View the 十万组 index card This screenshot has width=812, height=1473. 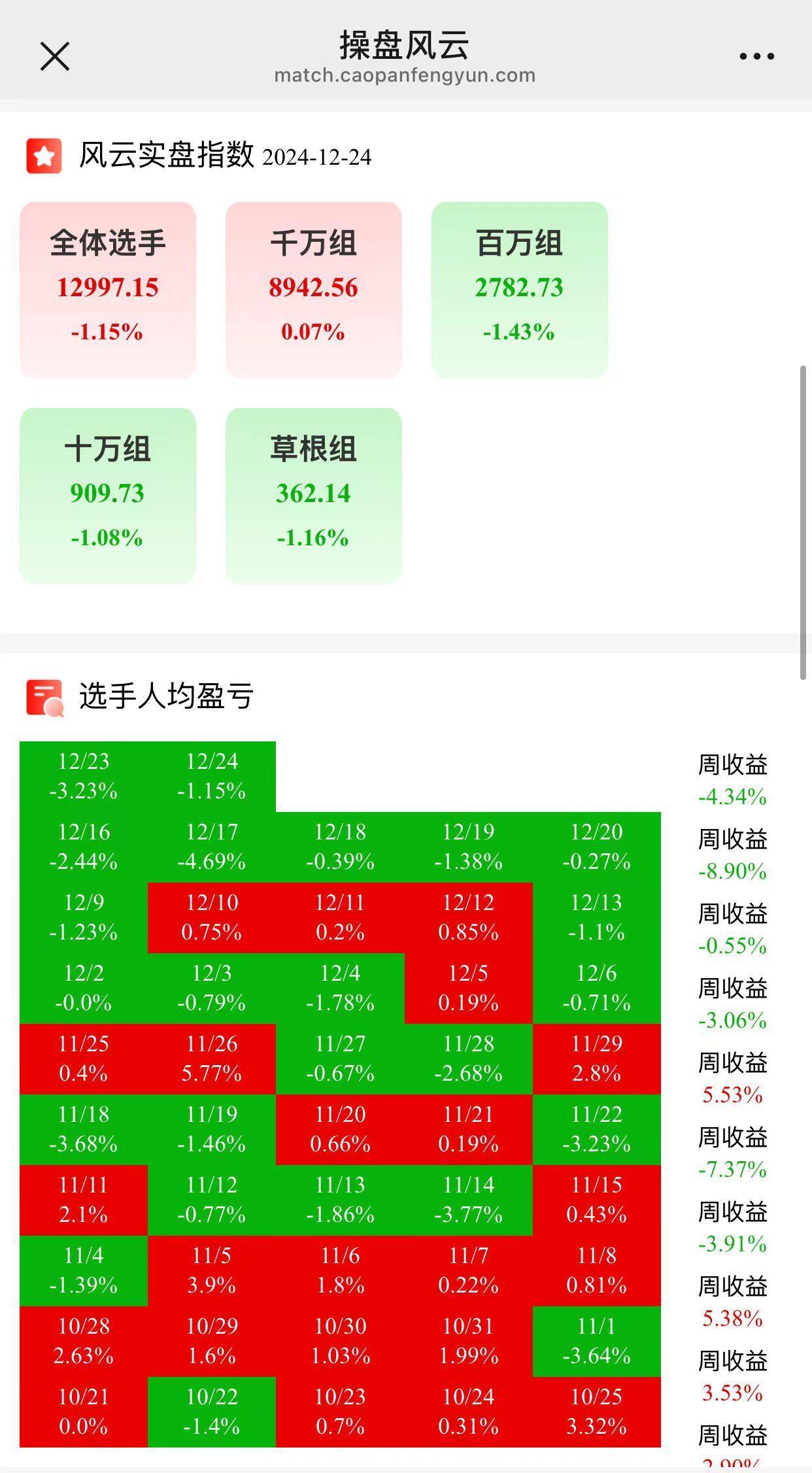point(108,496)
